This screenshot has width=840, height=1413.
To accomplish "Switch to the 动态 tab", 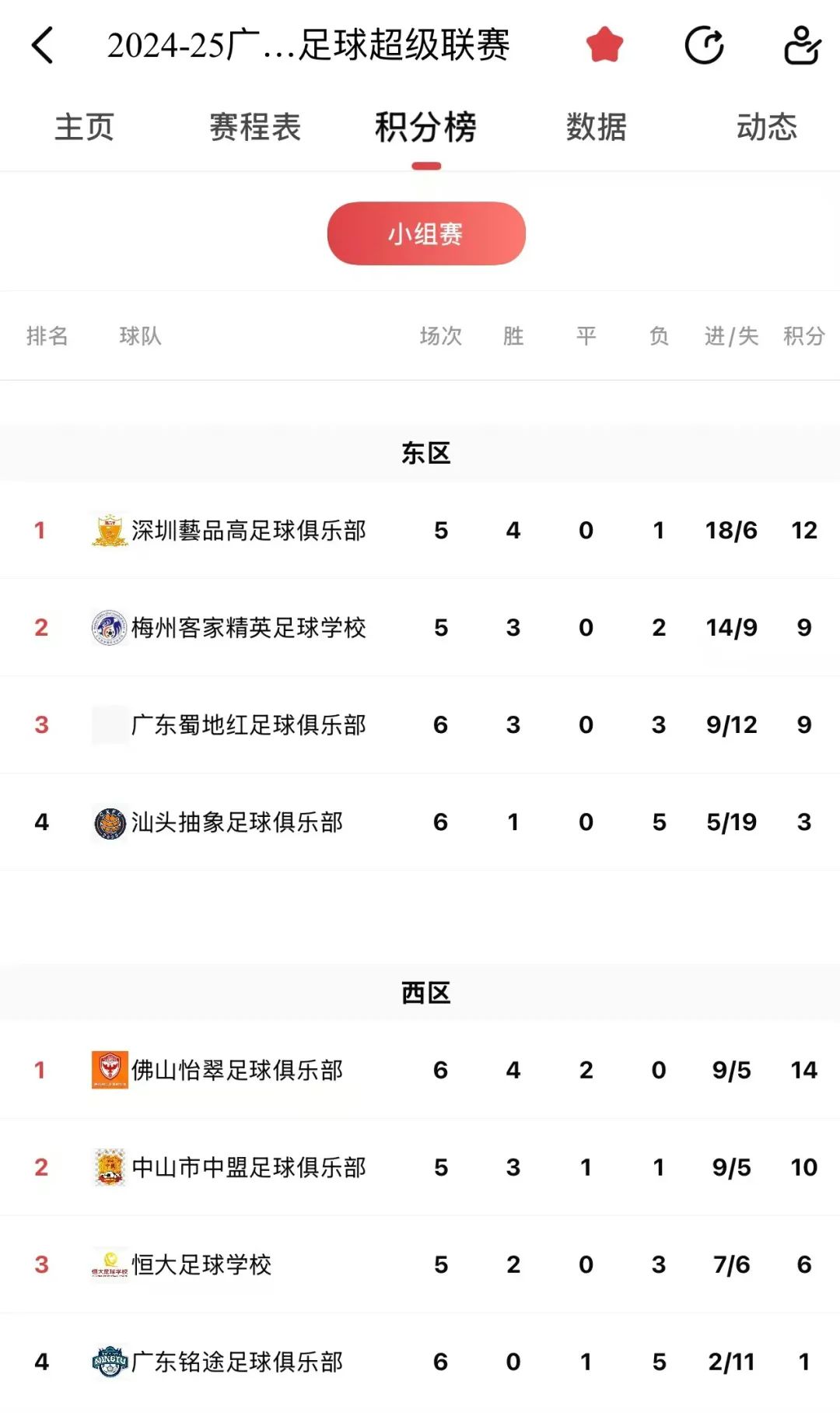I will 767,128.
